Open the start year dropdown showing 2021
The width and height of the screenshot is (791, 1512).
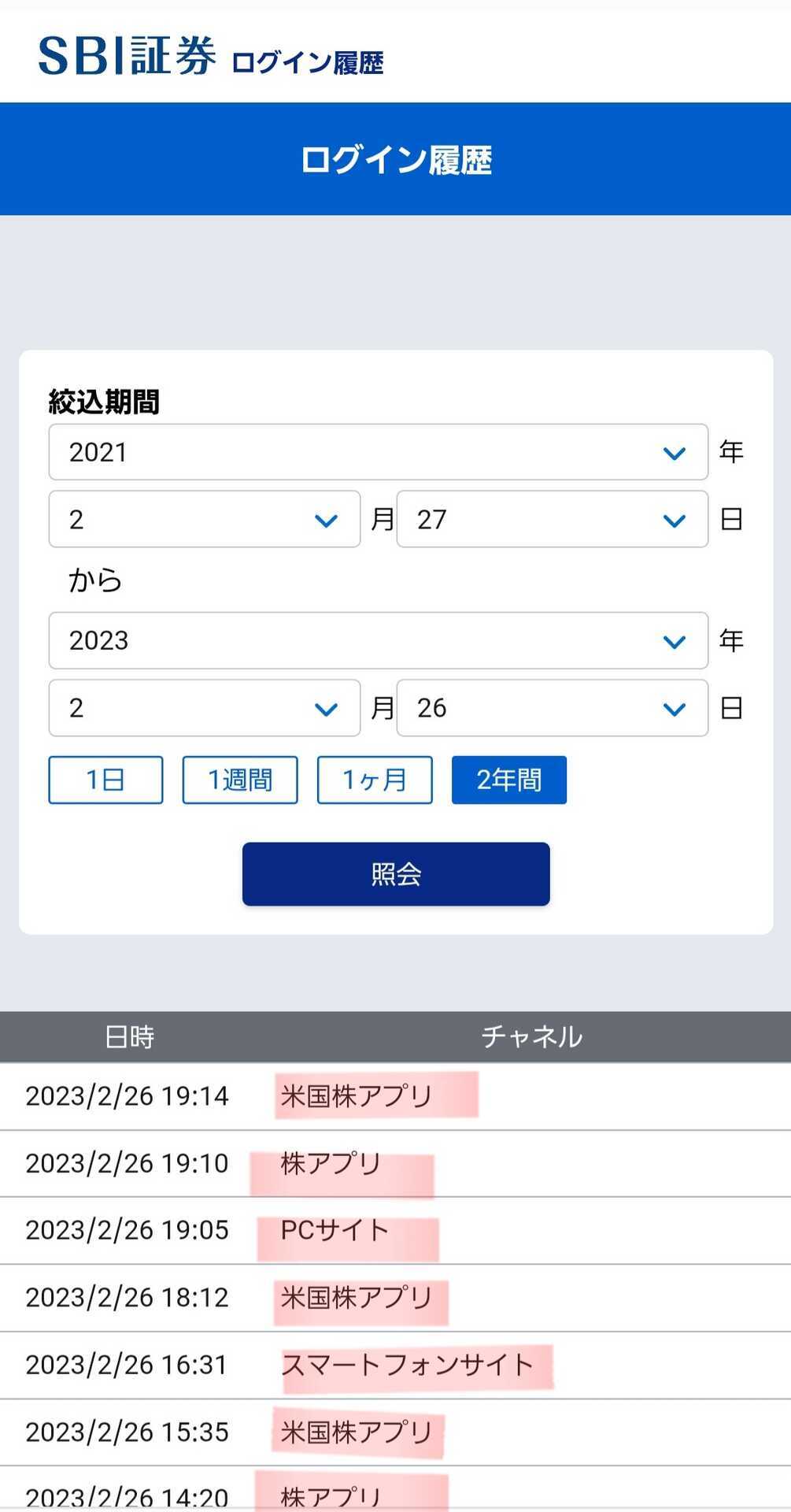[x=378, y=452]
